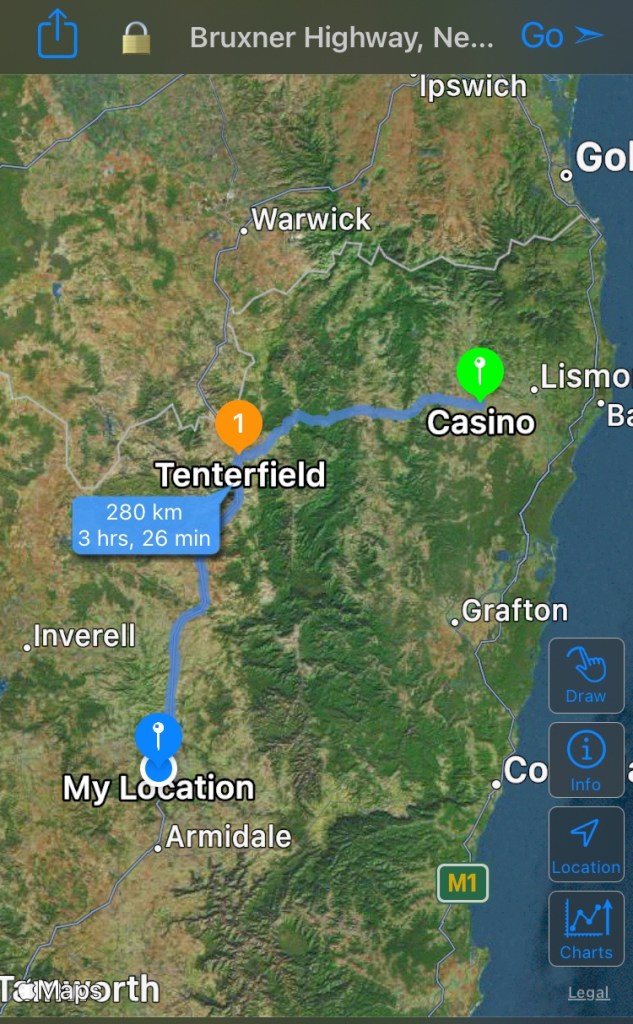The height and width of the screenshot is (1024, 633).
Task: Open the Legal link
Action: click(588, 993)
